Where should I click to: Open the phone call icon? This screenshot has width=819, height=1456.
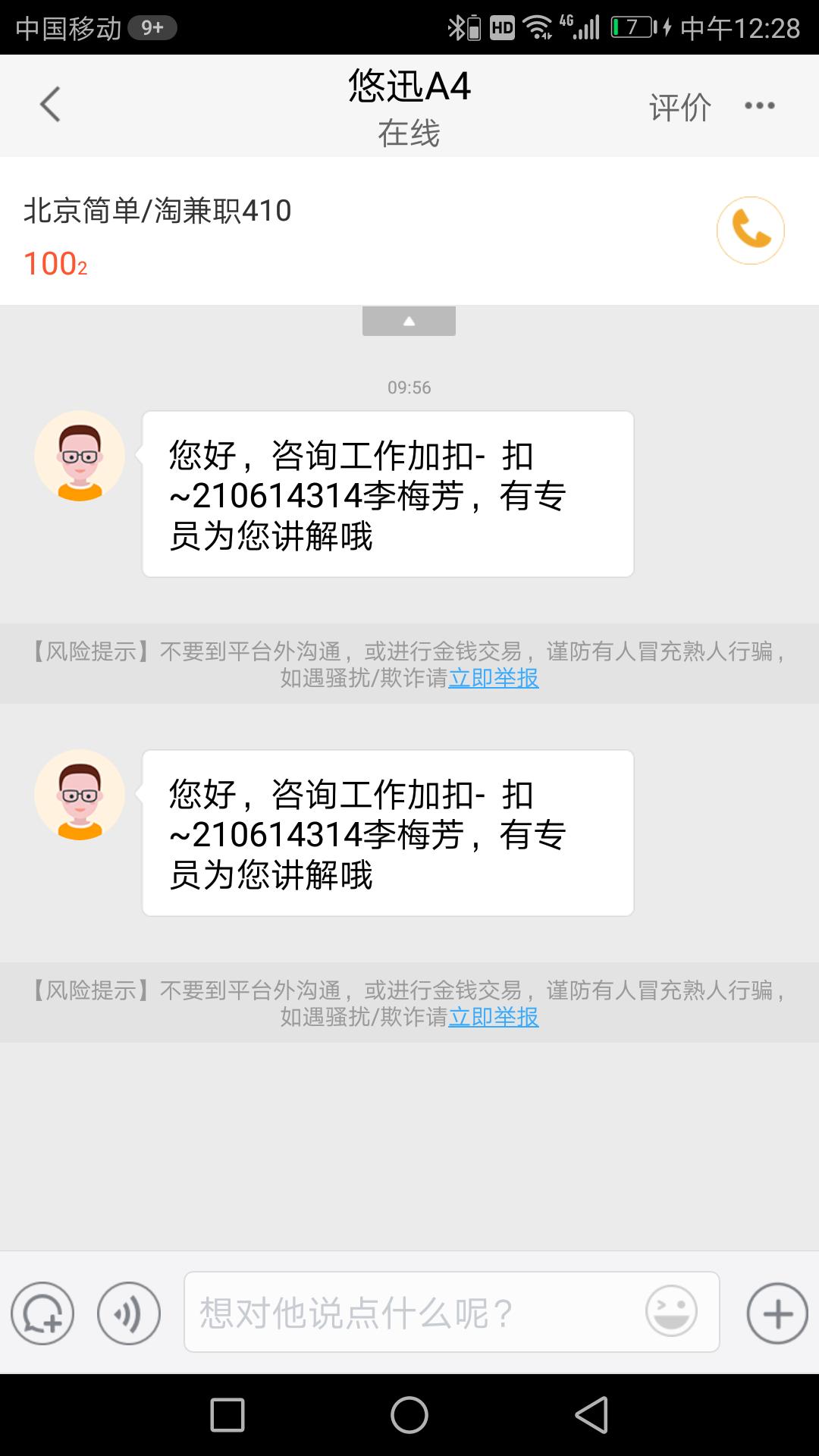[750, 230]
